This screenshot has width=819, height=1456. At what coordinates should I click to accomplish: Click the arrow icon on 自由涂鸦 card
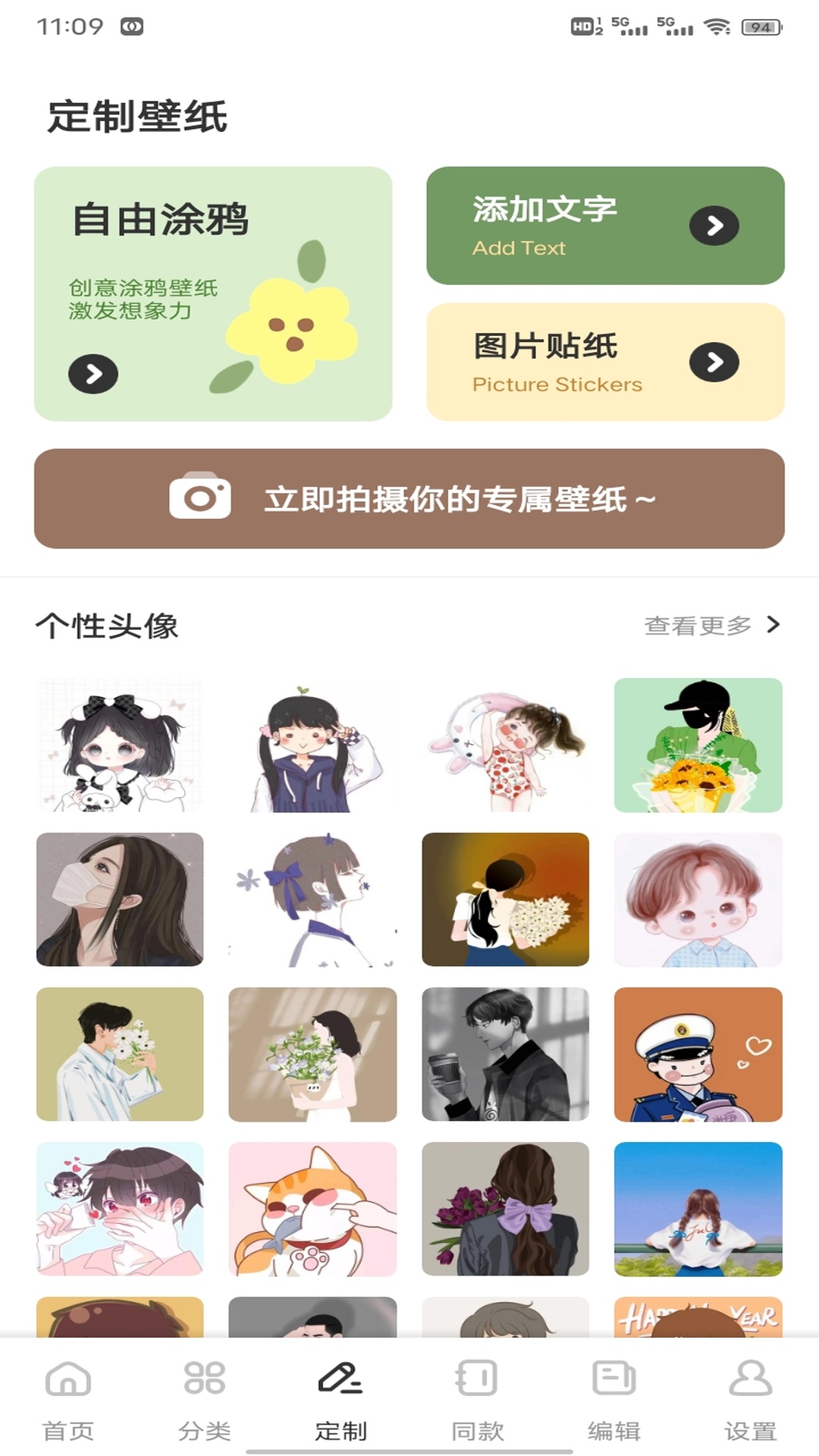[x=93, y=373]
